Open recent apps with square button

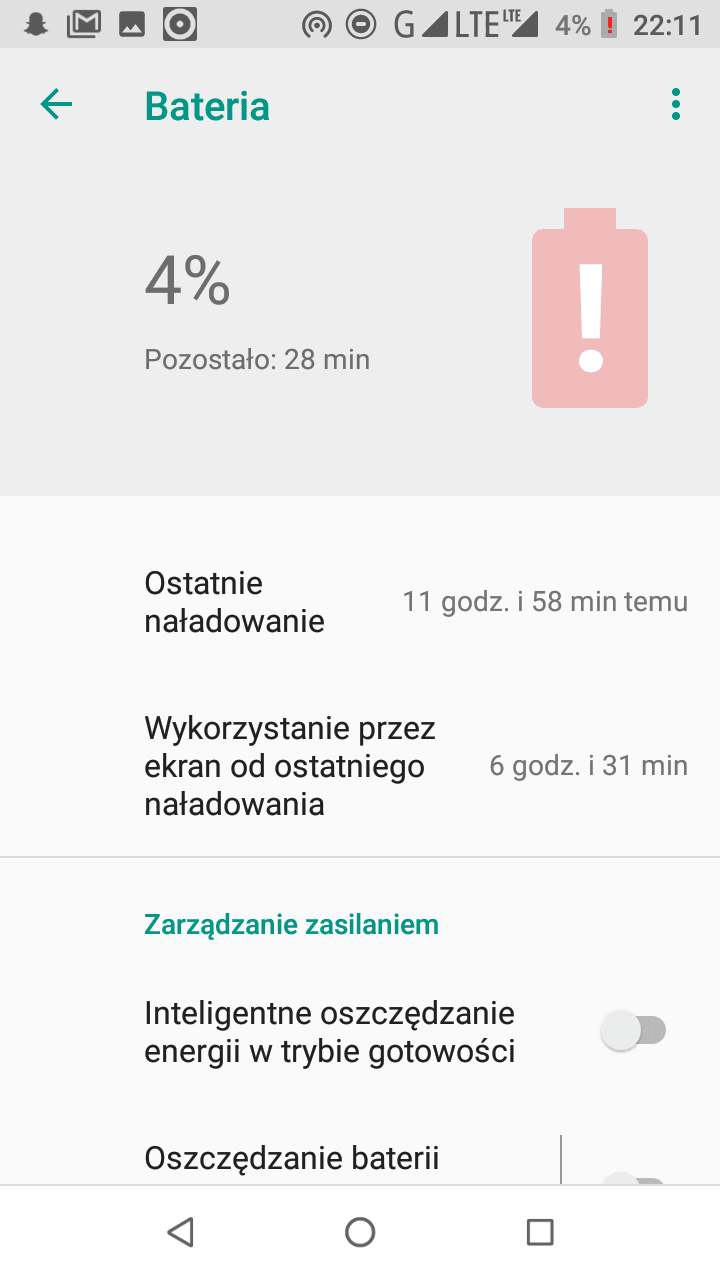(x=540, y=1232)
